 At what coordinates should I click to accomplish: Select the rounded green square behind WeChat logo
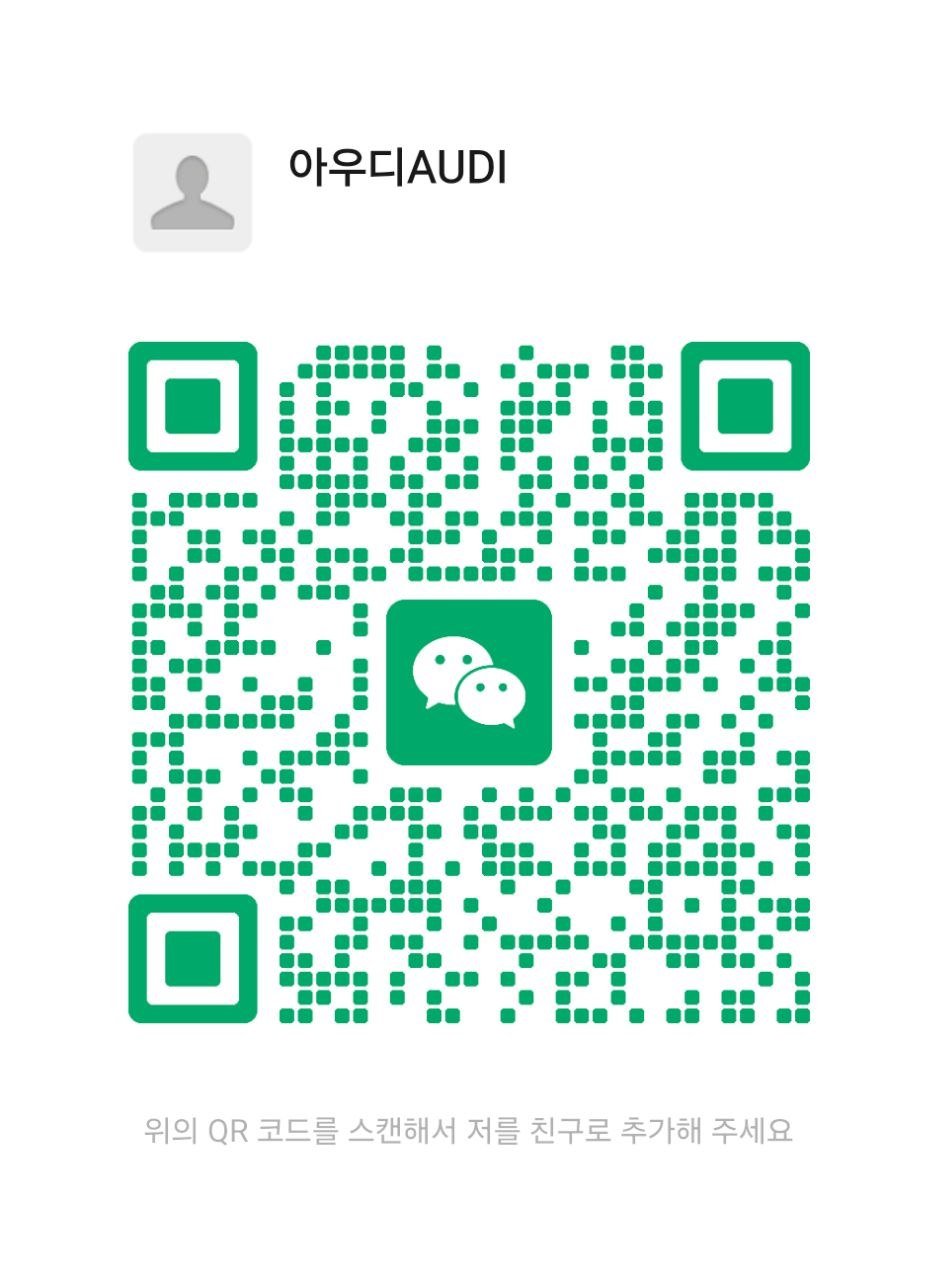pyautogui.click(x=468, y=682)
